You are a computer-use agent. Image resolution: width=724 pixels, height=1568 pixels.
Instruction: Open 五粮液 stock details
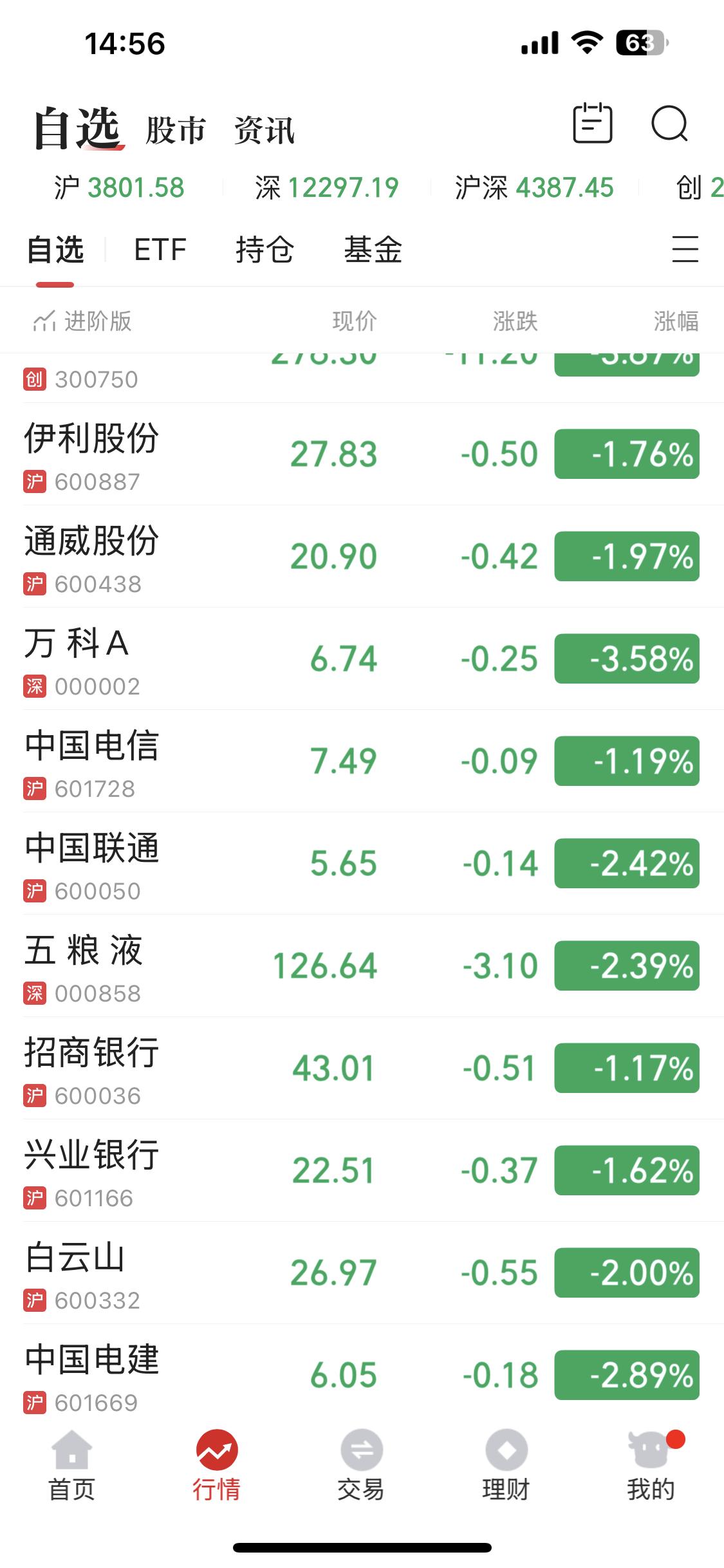(362, 966)
